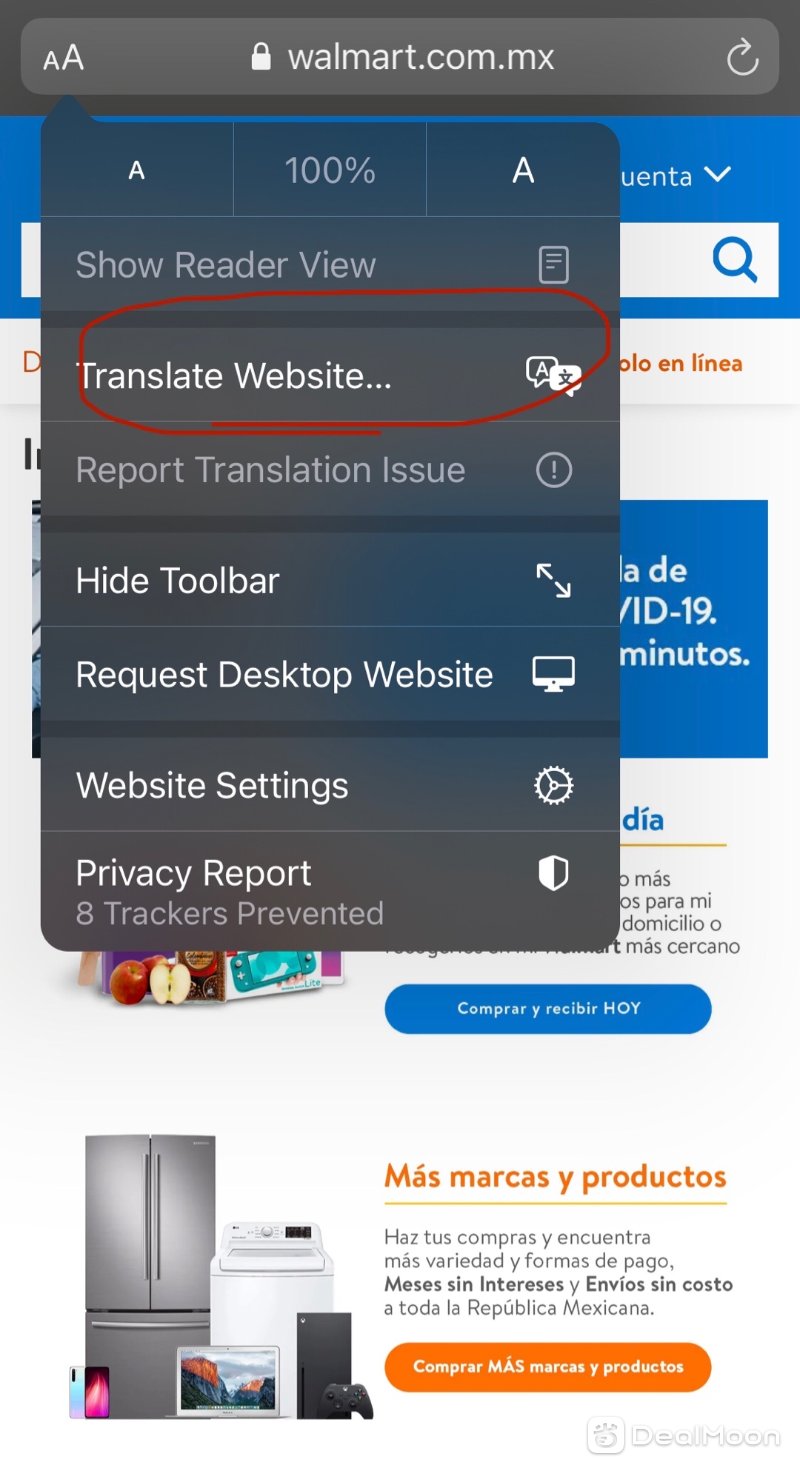Tap the walmart.com.mx address field

[x=420, y=57]
